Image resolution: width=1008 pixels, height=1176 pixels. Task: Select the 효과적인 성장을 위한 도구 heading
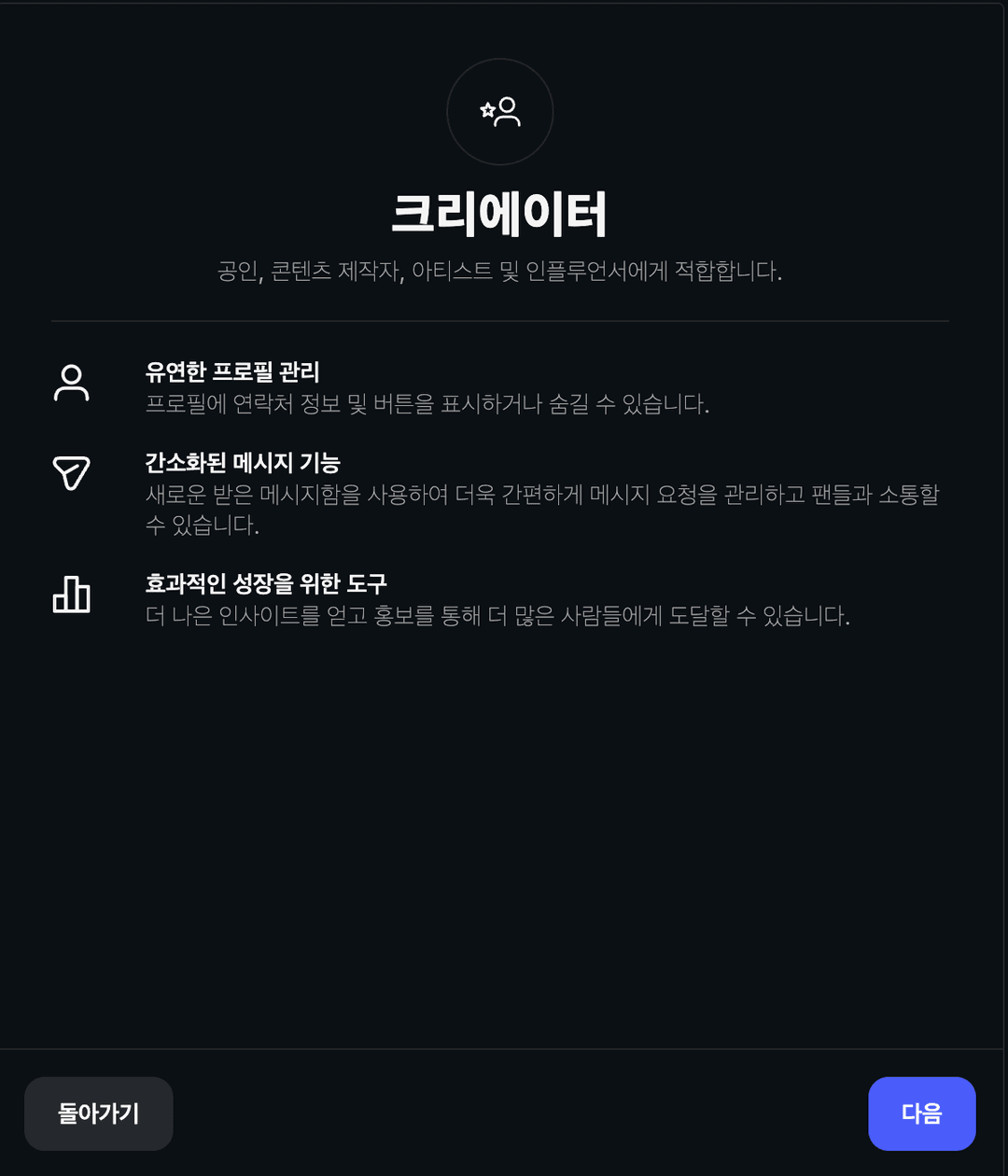tap(269, 582)
